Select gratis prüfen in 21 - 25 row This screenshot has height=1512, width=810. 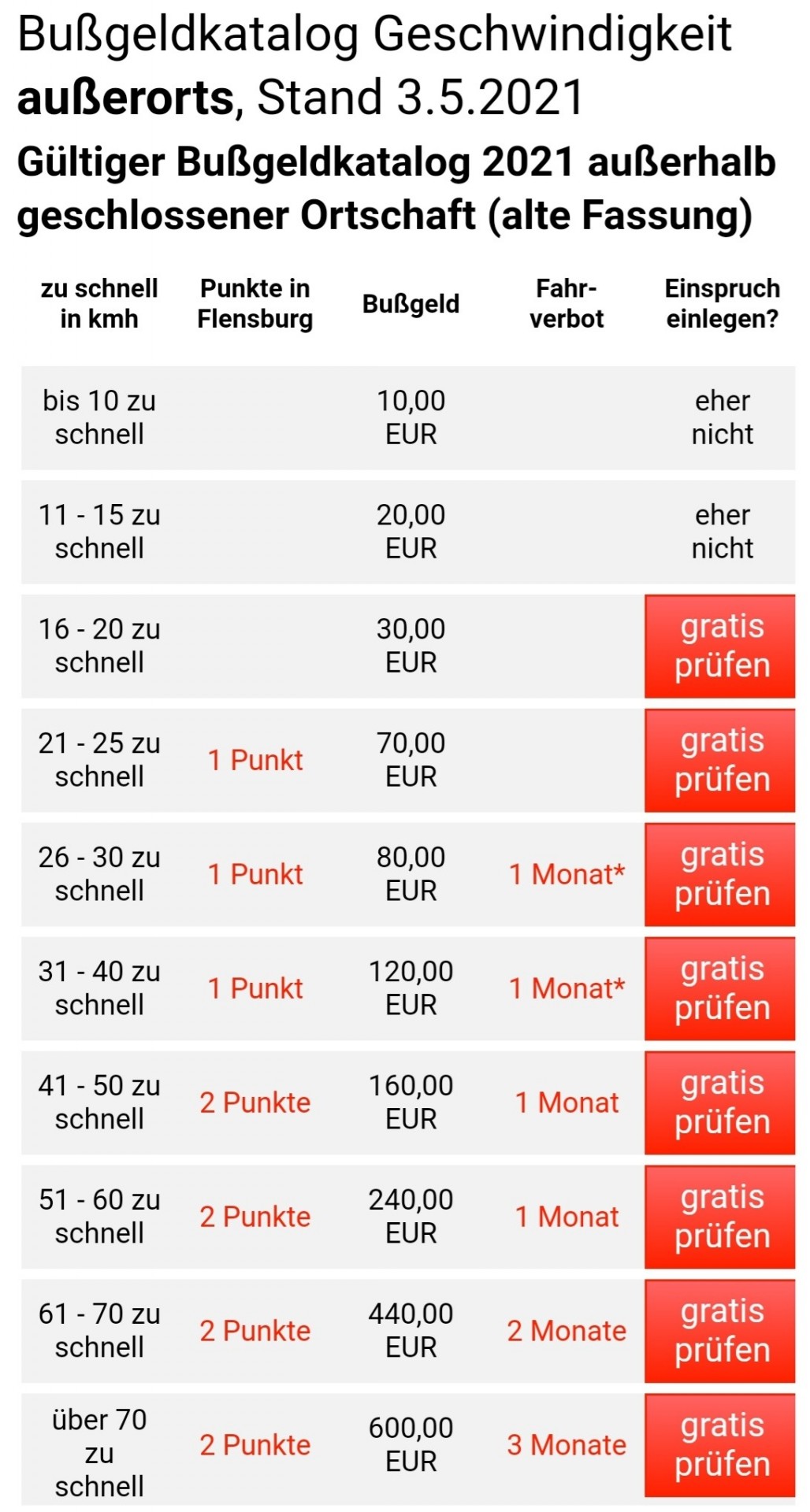[719, 760]
